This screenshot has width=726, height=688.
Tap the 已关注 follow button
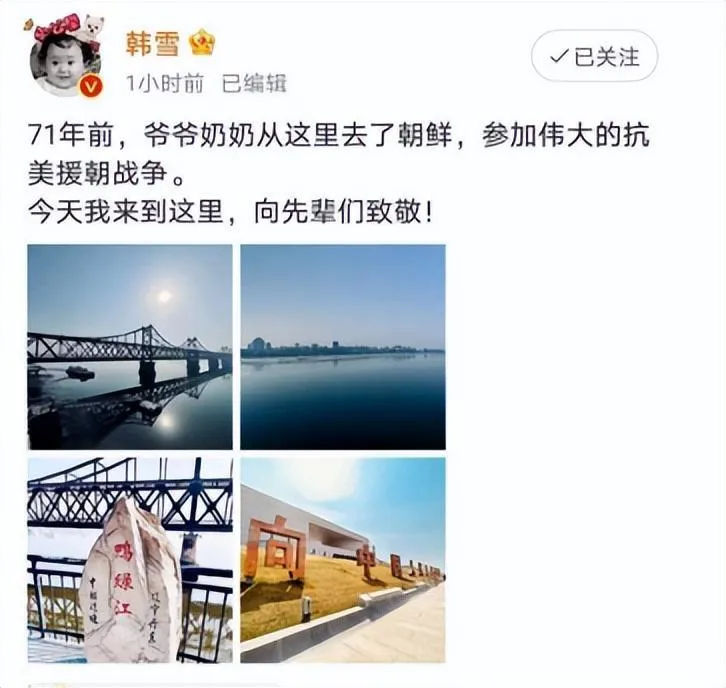594,57
